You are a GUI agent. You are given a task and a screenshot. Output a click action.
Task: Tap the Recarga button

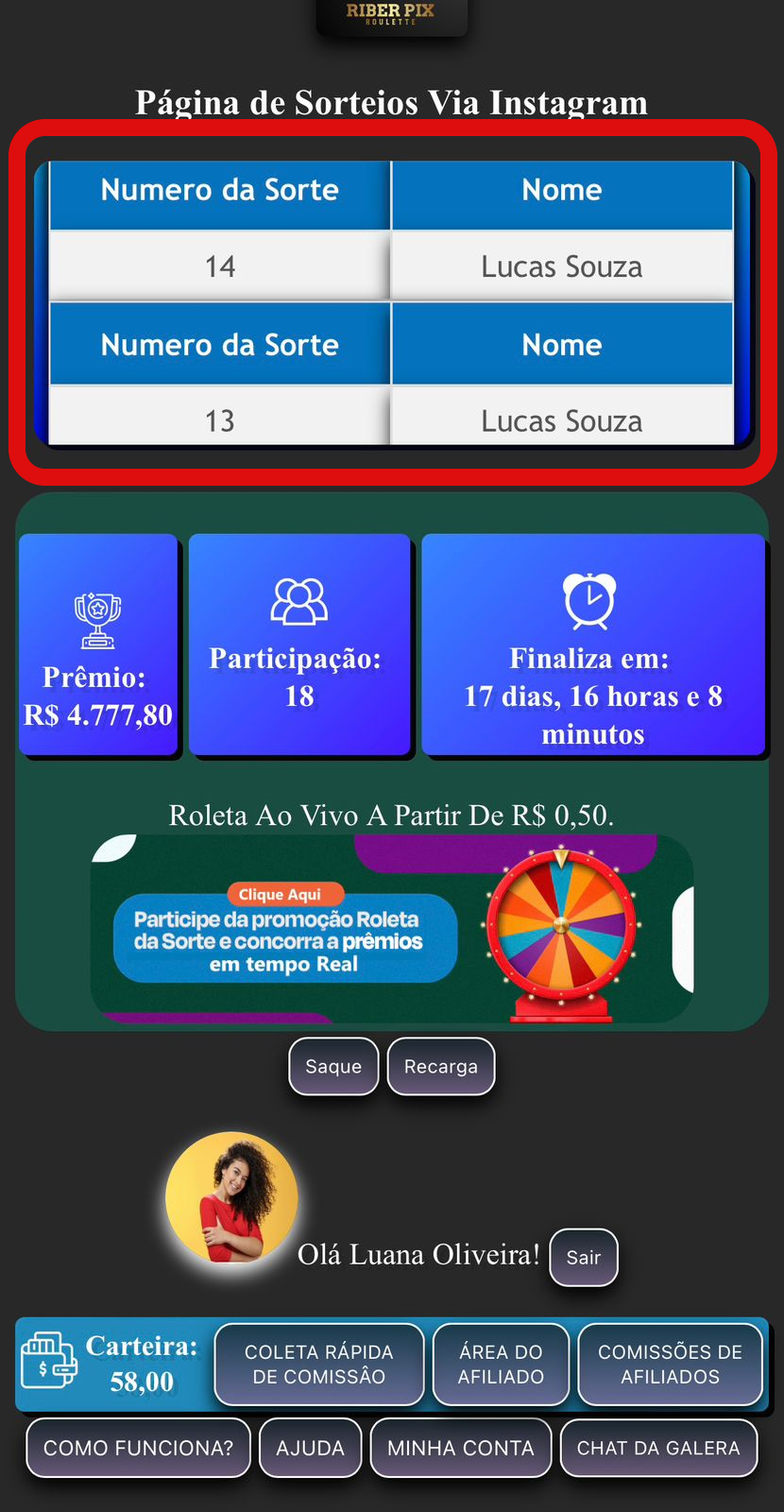point(441,1066)
